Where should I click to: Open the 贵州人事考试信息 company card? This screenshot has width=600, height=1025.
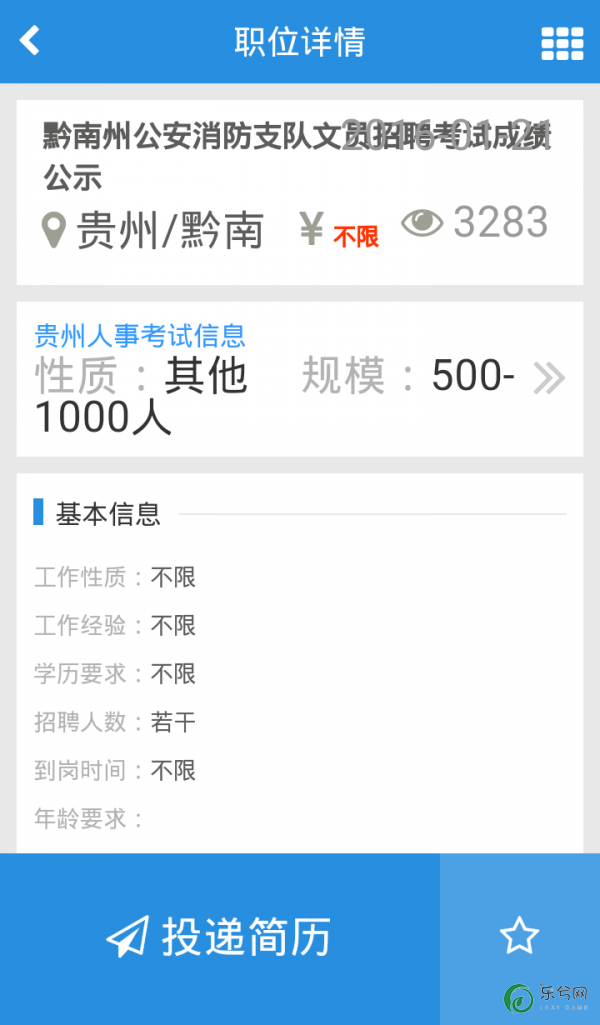tap(300, 379)
